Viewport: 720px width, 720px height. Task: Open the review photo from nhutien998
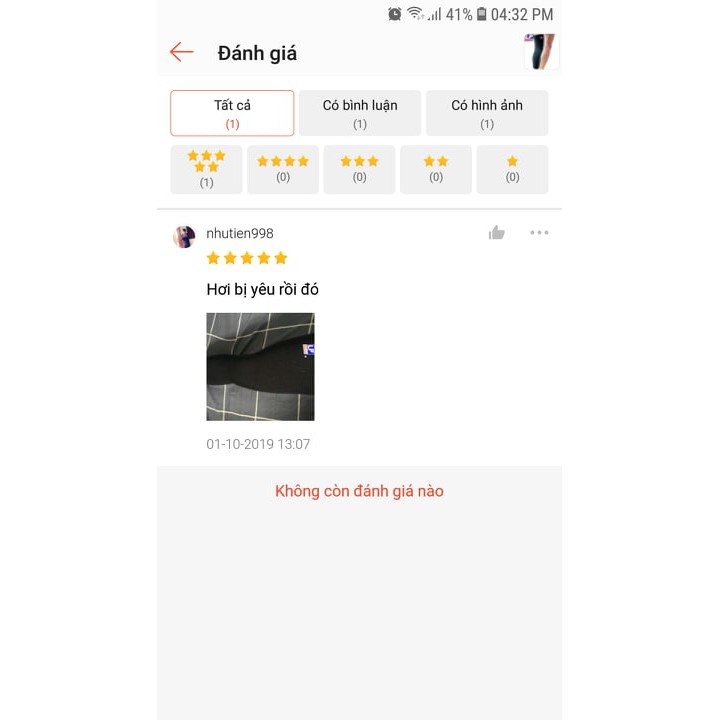[260, 366]
